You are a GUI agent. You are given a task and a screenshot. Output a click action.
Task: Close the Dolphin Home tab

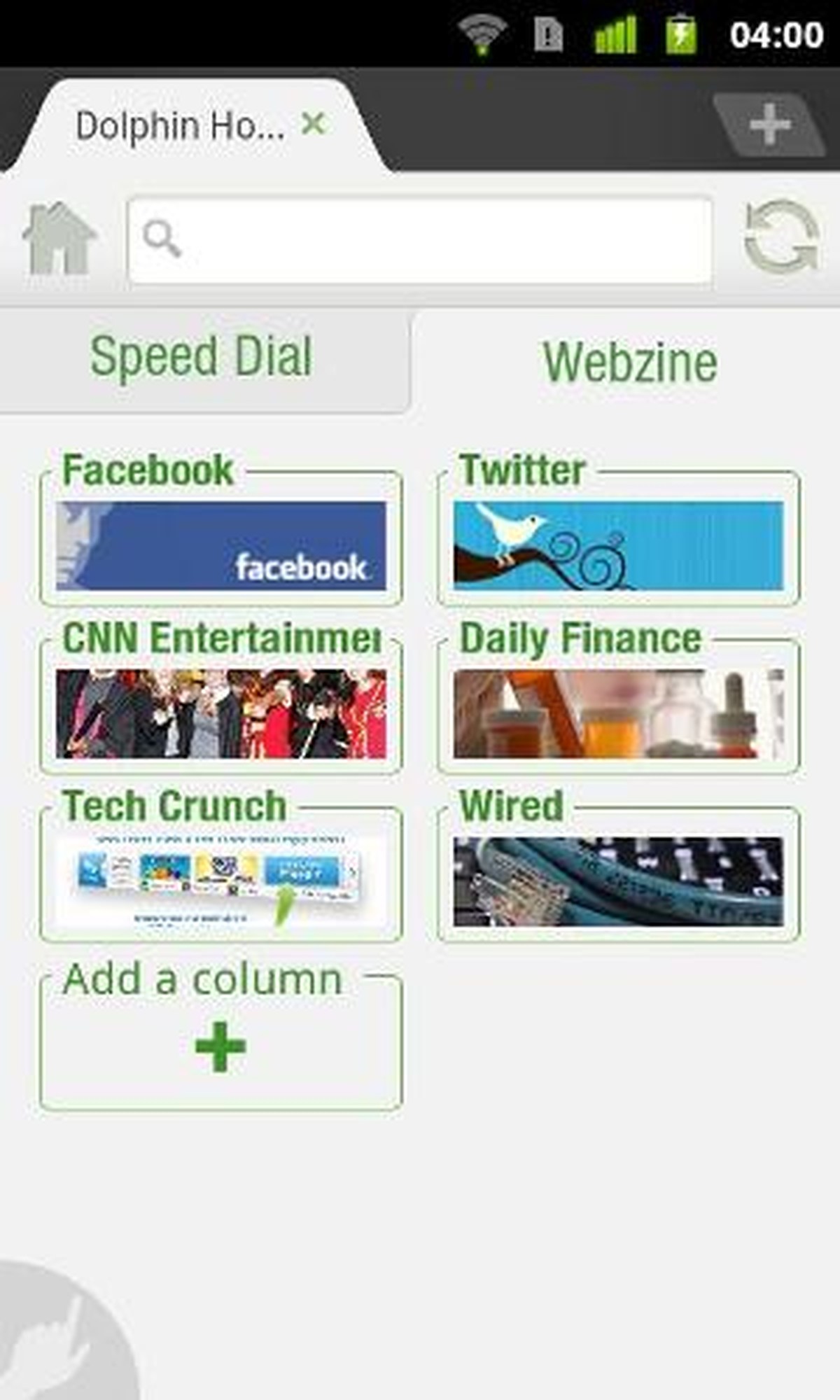pos(313,125)
